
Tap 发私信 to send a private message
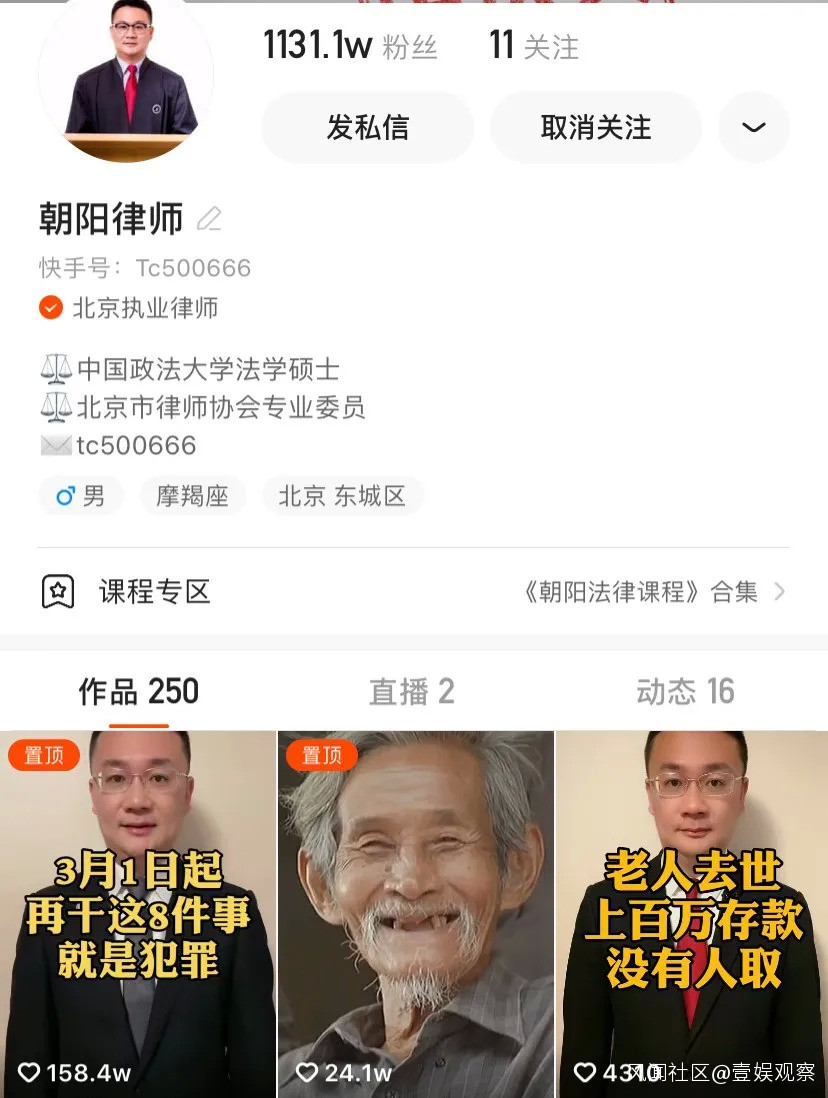367,127
